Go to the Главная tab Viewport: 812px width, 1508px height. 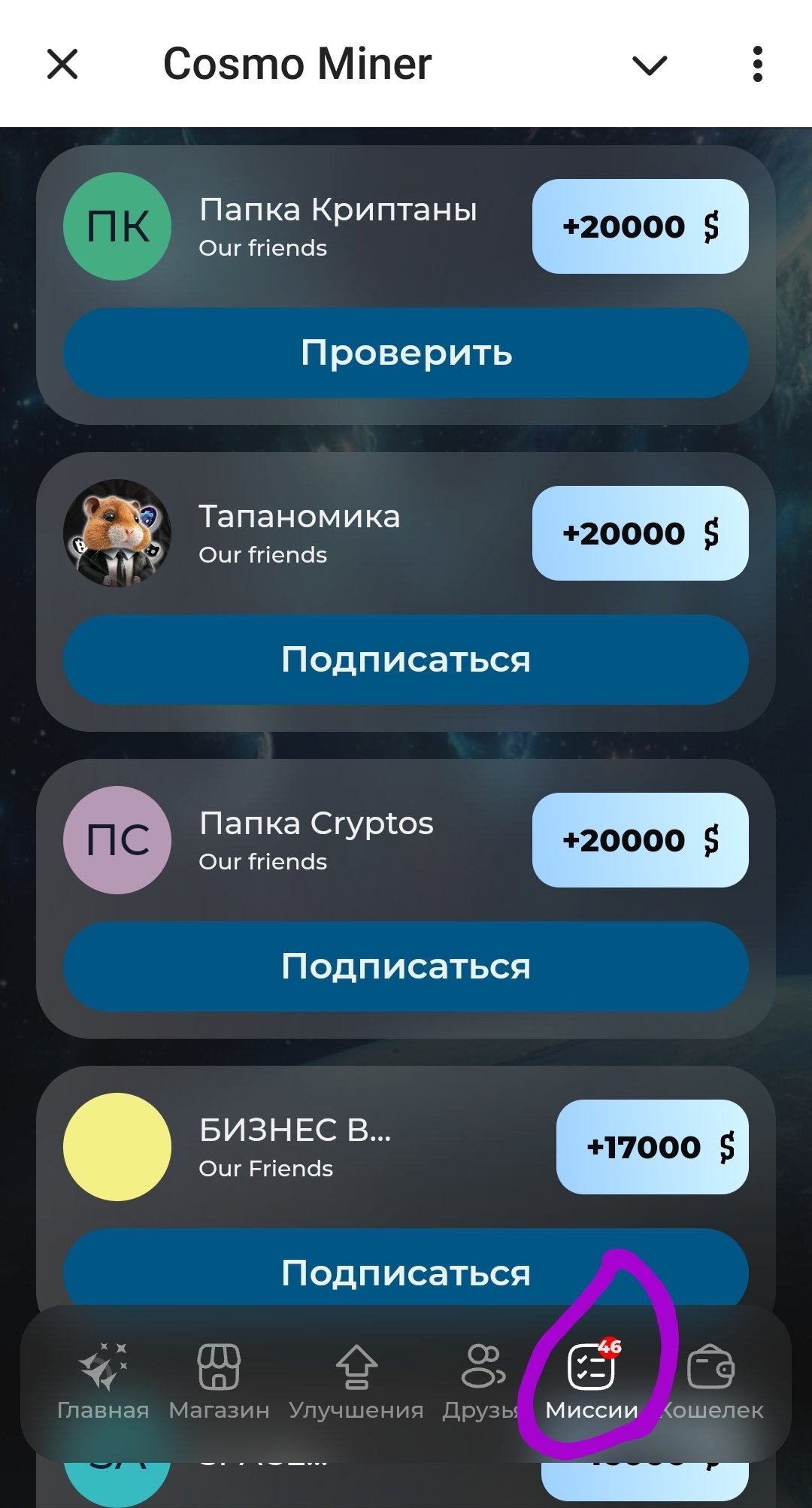(103, 1382)
